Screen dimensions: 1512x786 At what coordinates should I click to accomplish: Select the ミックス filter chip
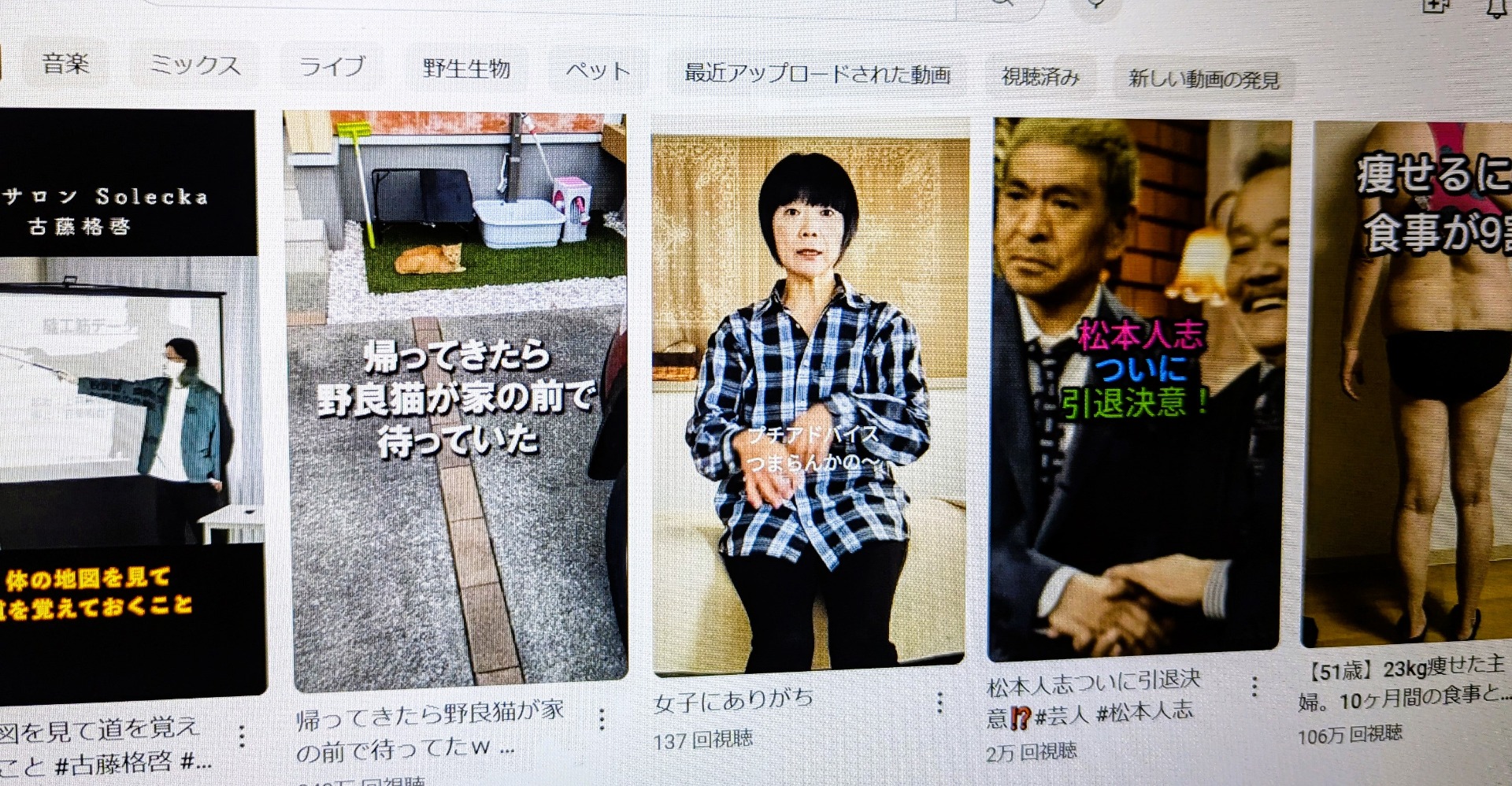195,65
